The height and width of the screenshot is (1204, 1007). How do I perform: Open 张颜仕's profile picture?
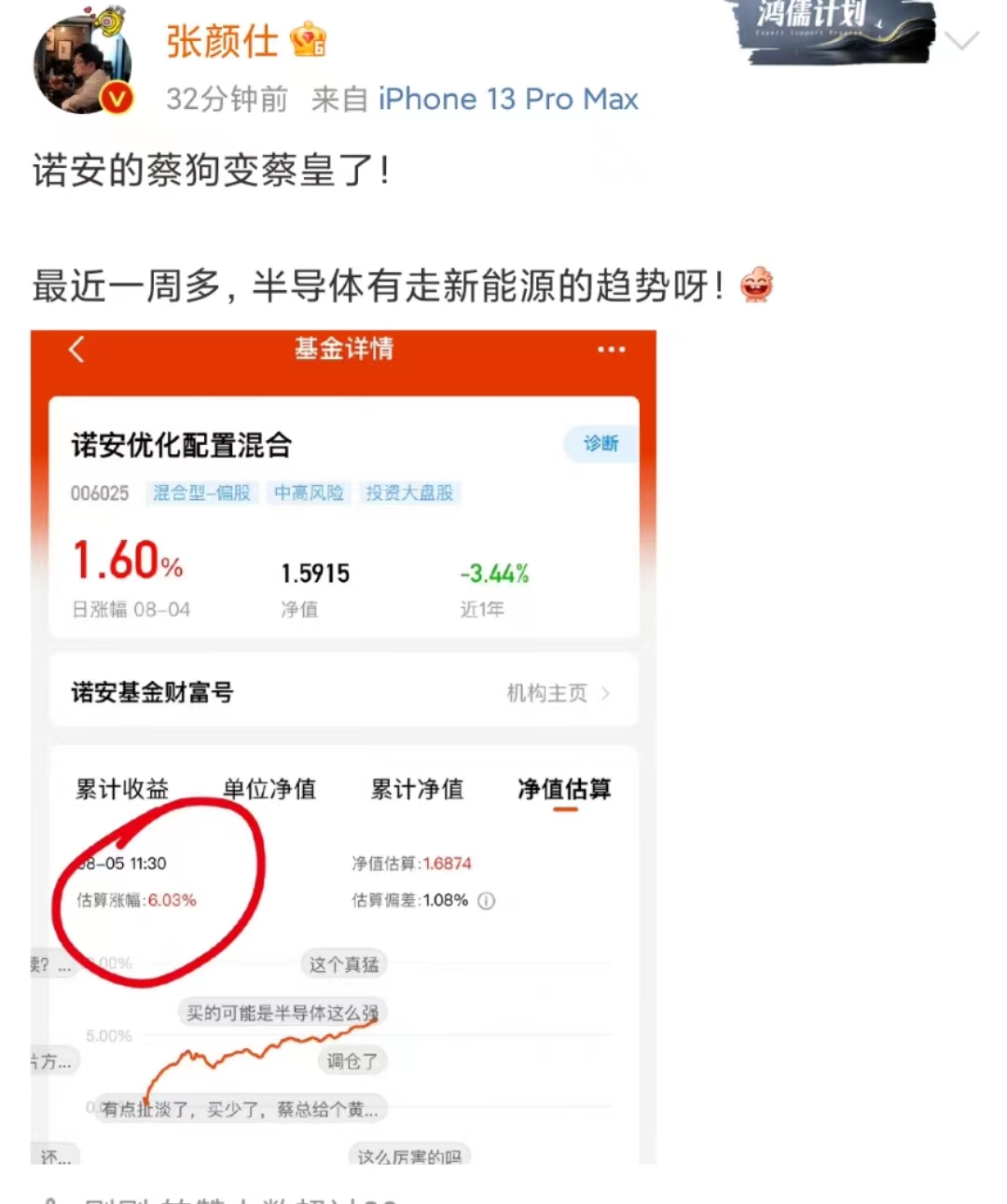click(83, 63)
